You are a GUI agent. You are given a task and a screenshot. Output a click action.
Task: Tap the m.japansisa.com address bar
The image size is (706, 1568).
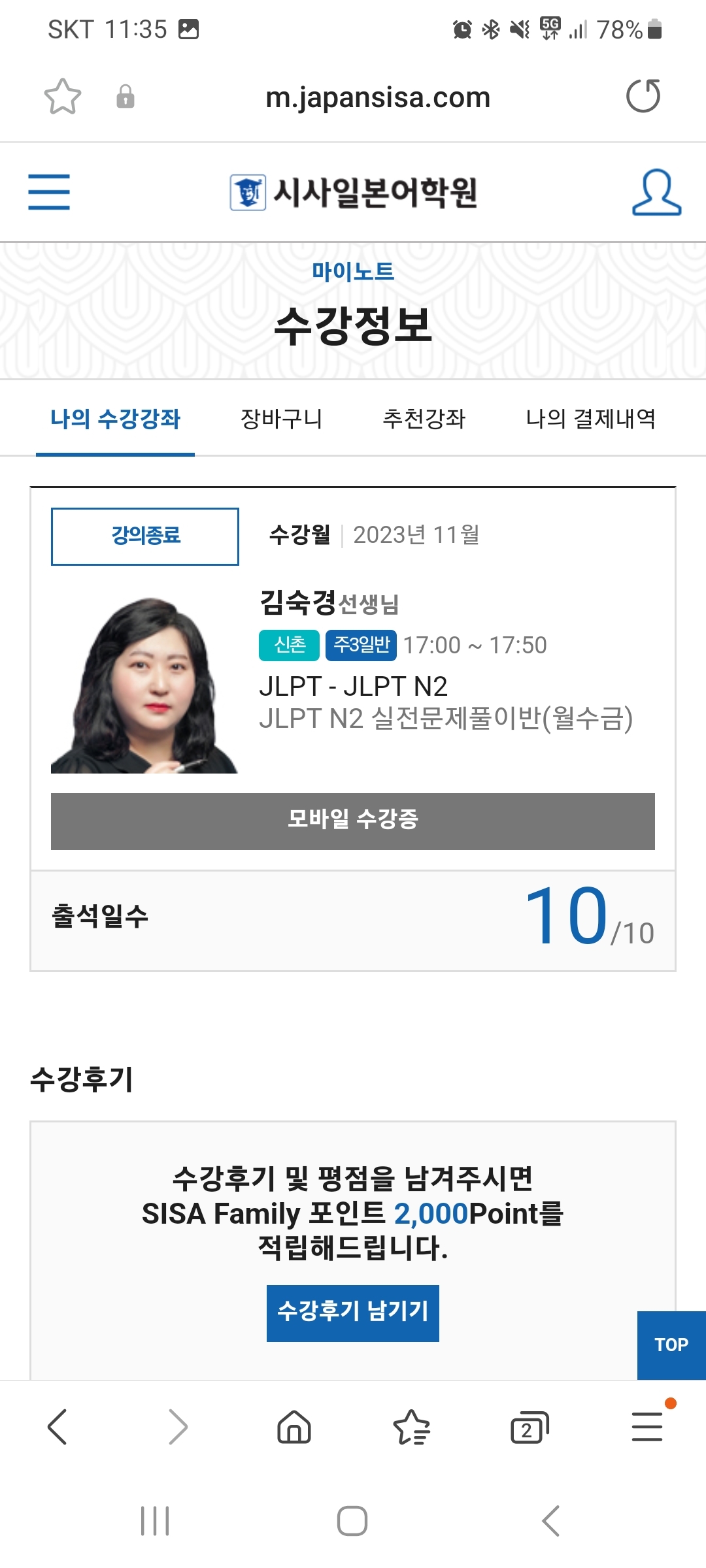coord(378,97)
